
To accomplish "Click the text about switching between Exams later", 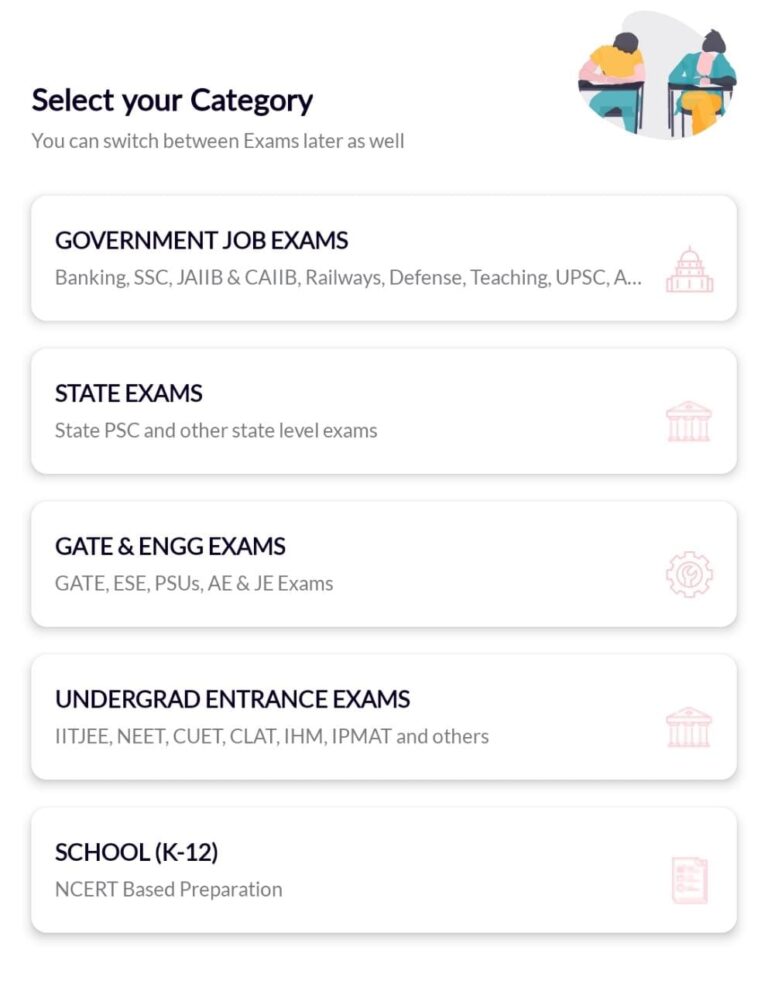I will click(218, 141).
